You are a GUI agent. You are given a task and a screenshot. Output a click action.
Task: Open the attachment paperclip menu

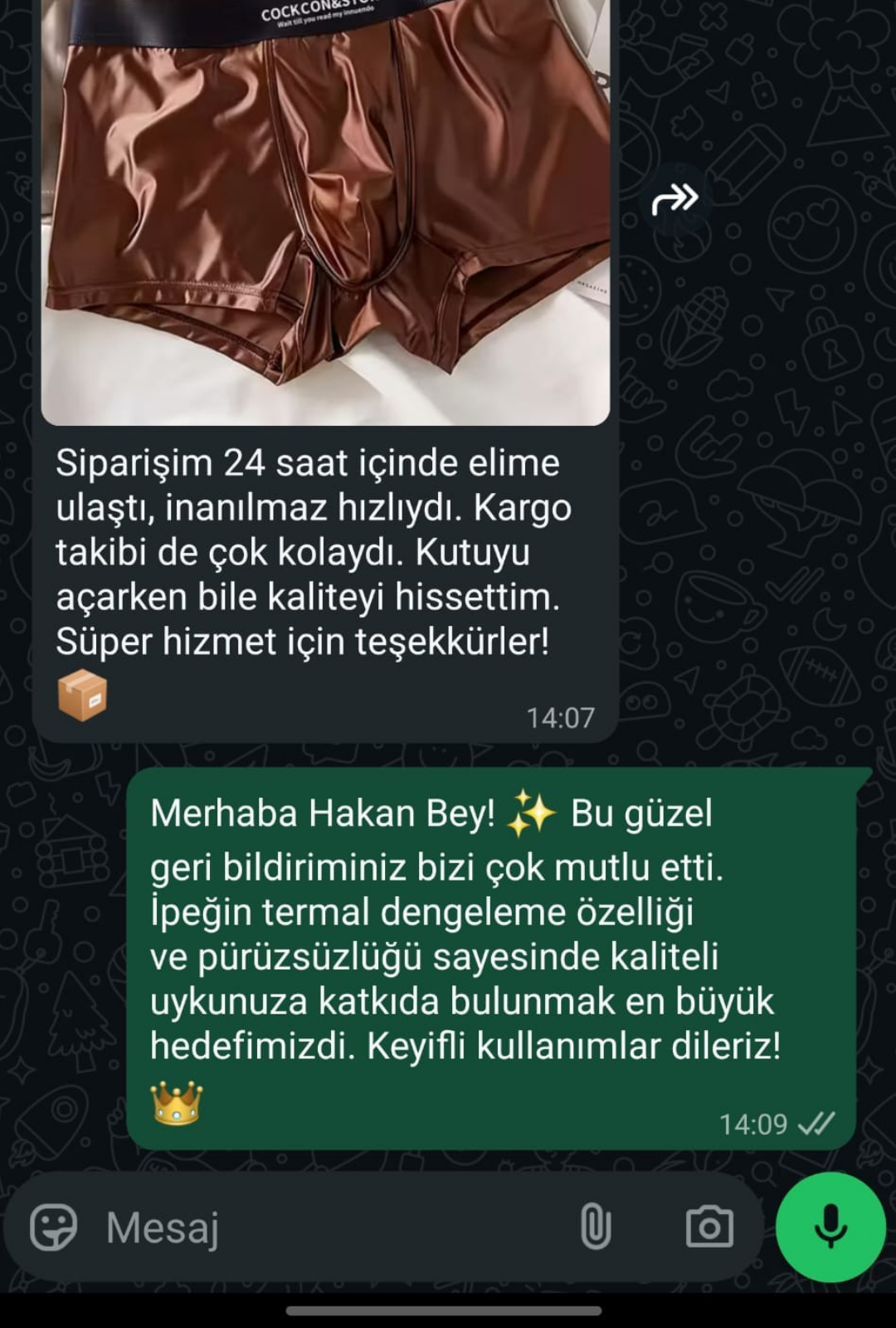595,1227
